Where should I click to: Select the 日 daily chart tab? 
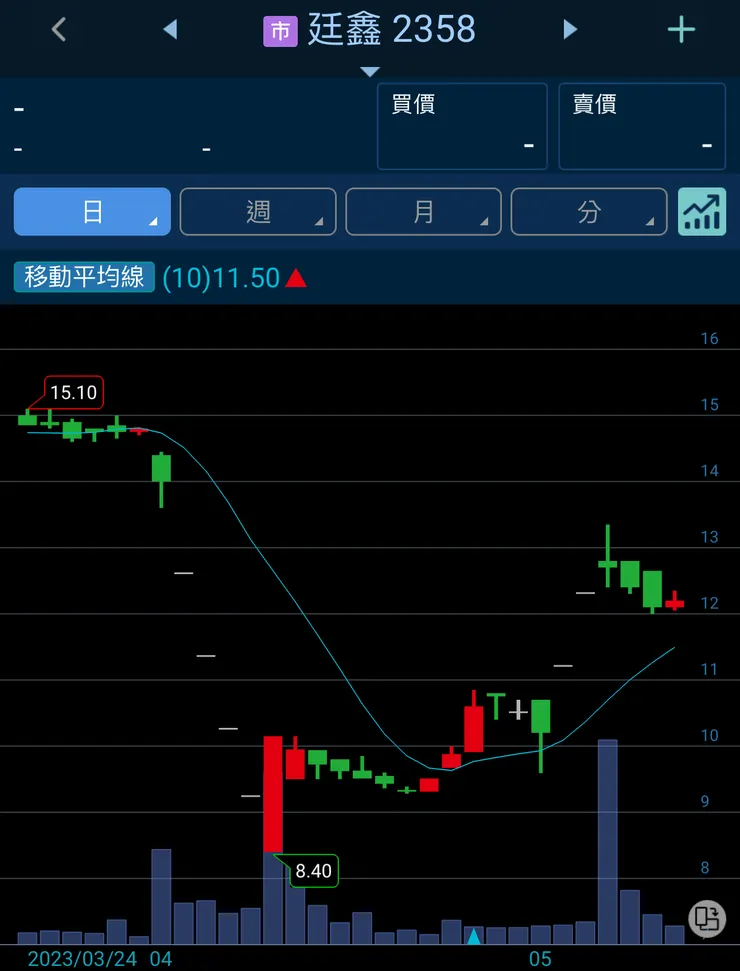coord(92,212)
